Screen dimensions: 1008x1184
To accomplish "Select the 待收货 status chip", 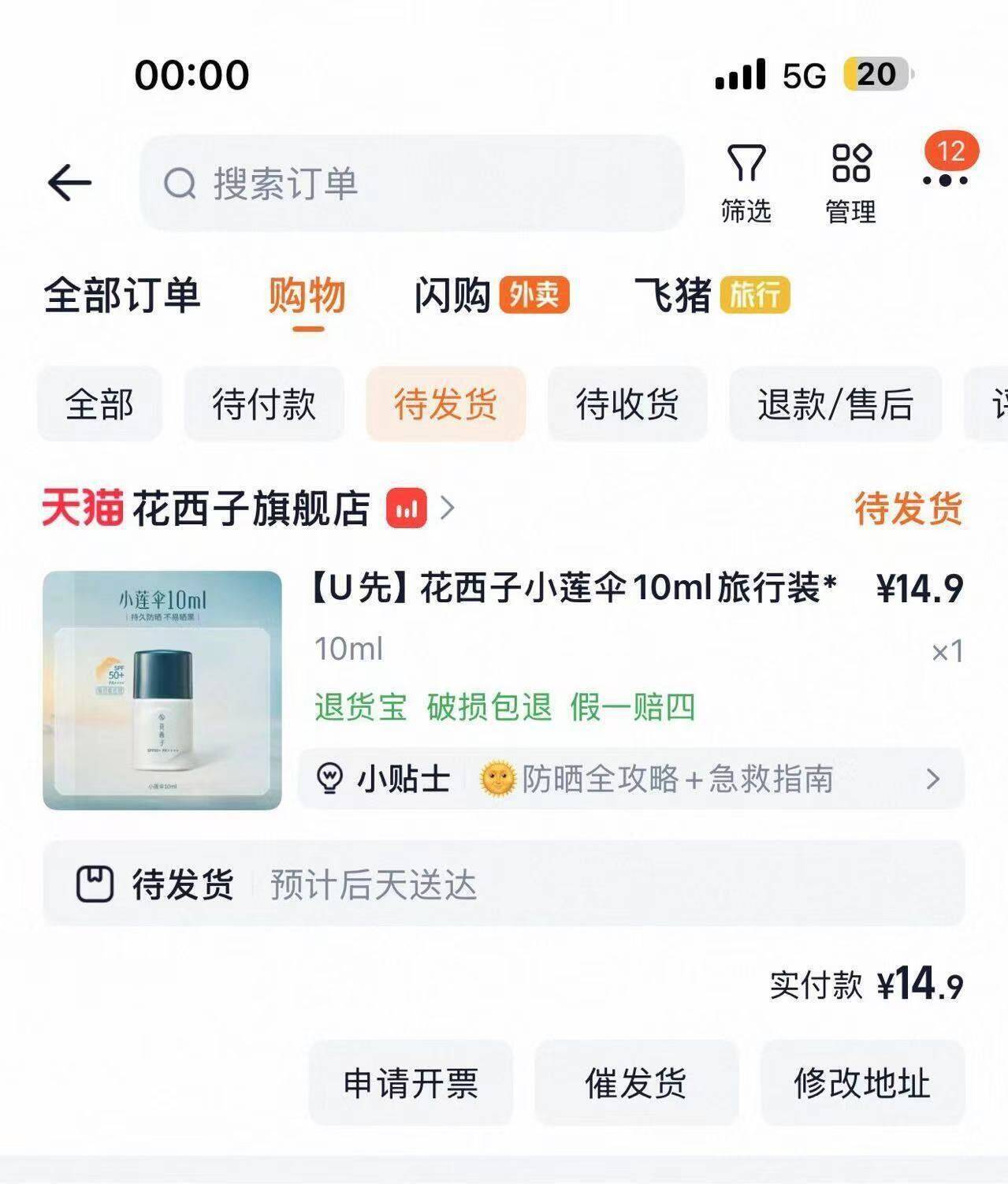I will pyautogui.click(x=627, y=404).
